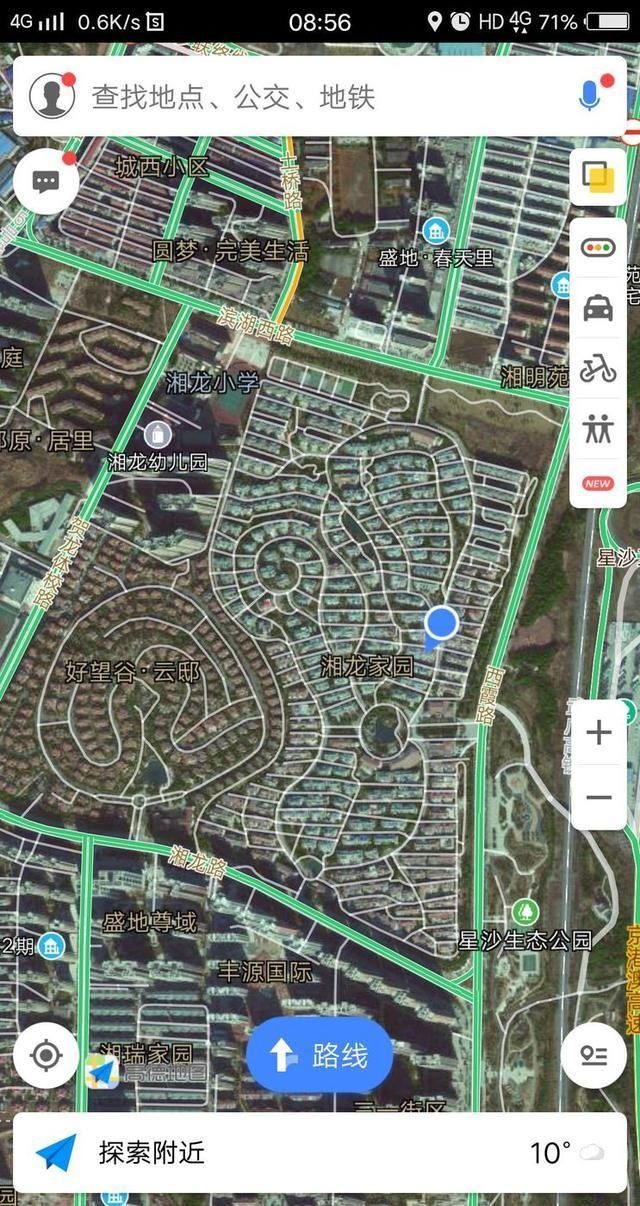
Task: Zoom out with the minus button
Action: coord(598,797)
